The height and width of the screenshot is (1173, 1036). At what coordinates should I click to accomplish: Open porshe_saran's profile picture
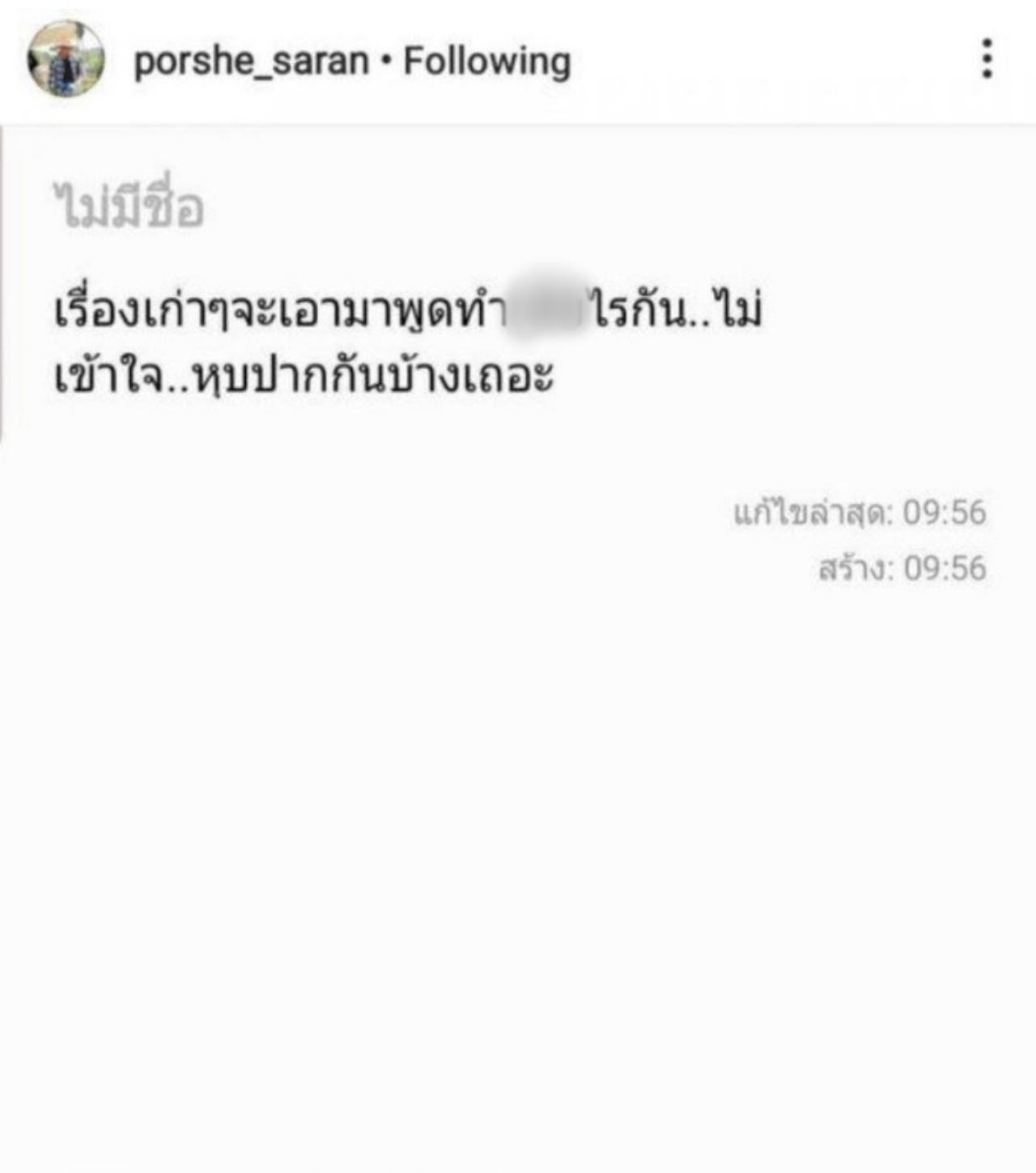point(66,59)
